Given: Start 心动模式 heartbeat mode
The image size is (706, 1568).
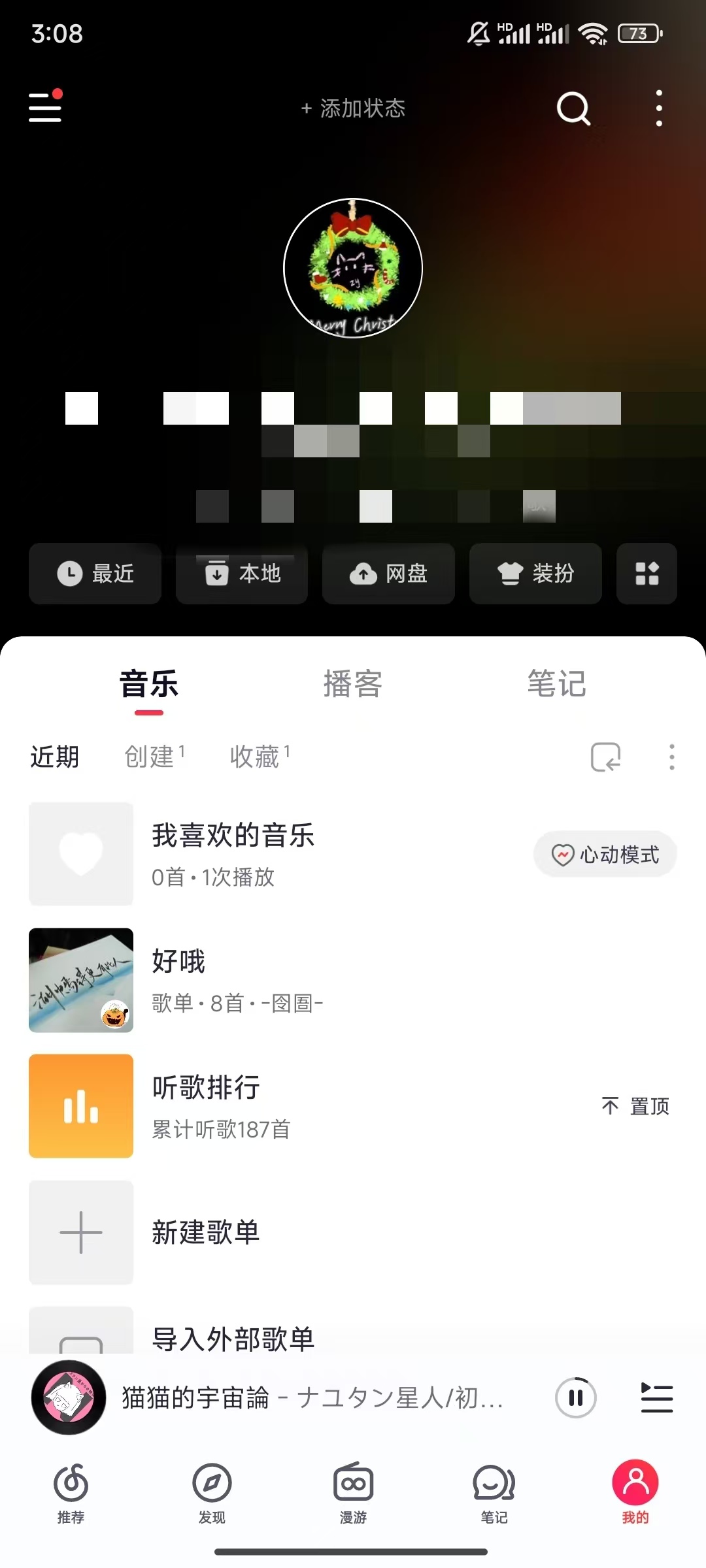Looking at the screenshot, I should 605,854.
